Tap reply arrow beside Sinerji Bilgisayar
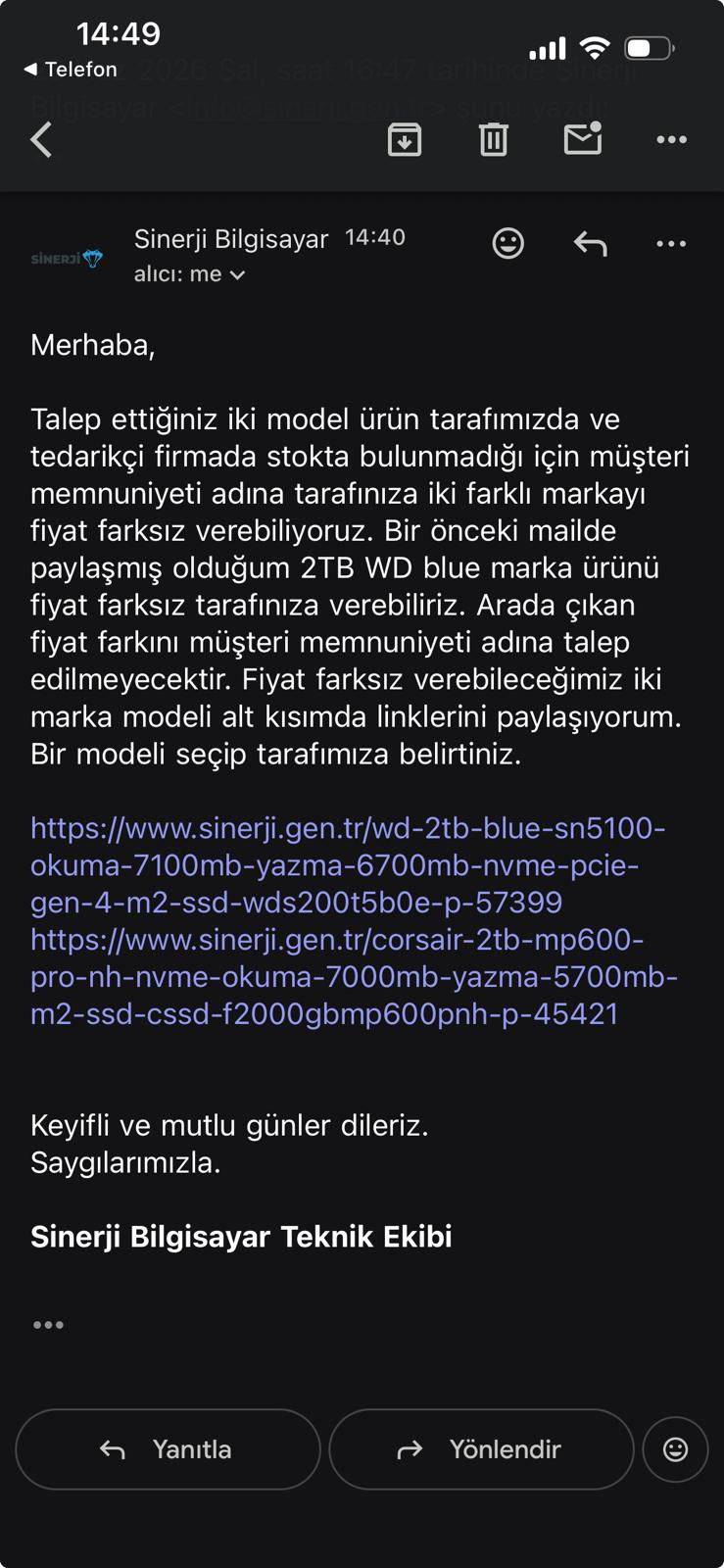 (590, 243)
